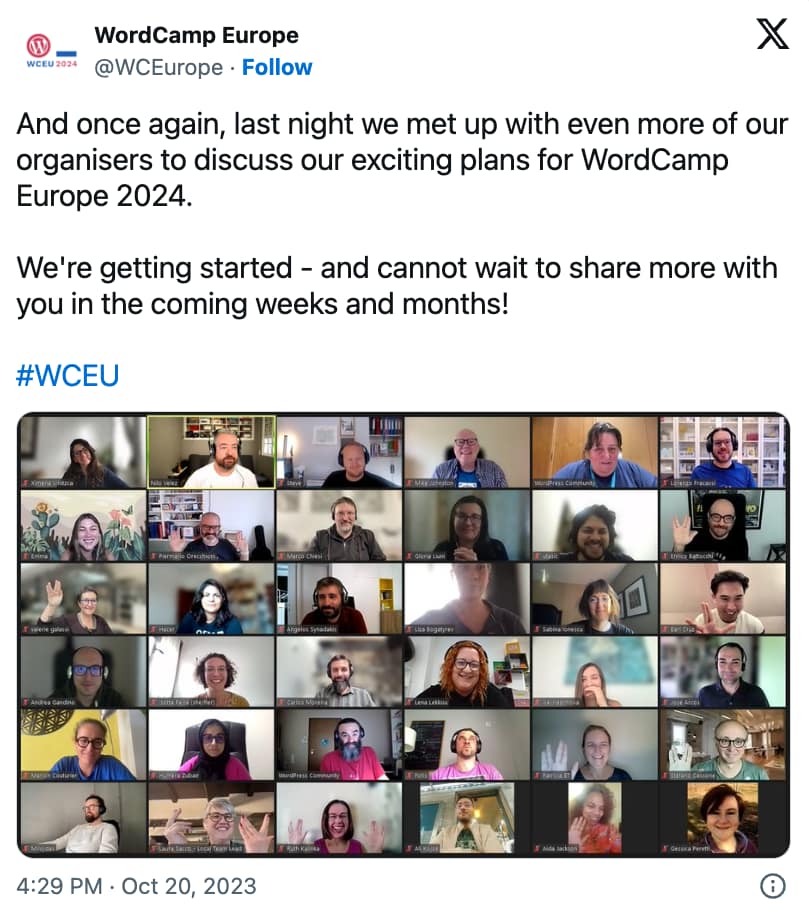Screen dimensions: 809x915
Task: Follow the WCEurope account
Action: pyautogui.click(x=277, y=67)
